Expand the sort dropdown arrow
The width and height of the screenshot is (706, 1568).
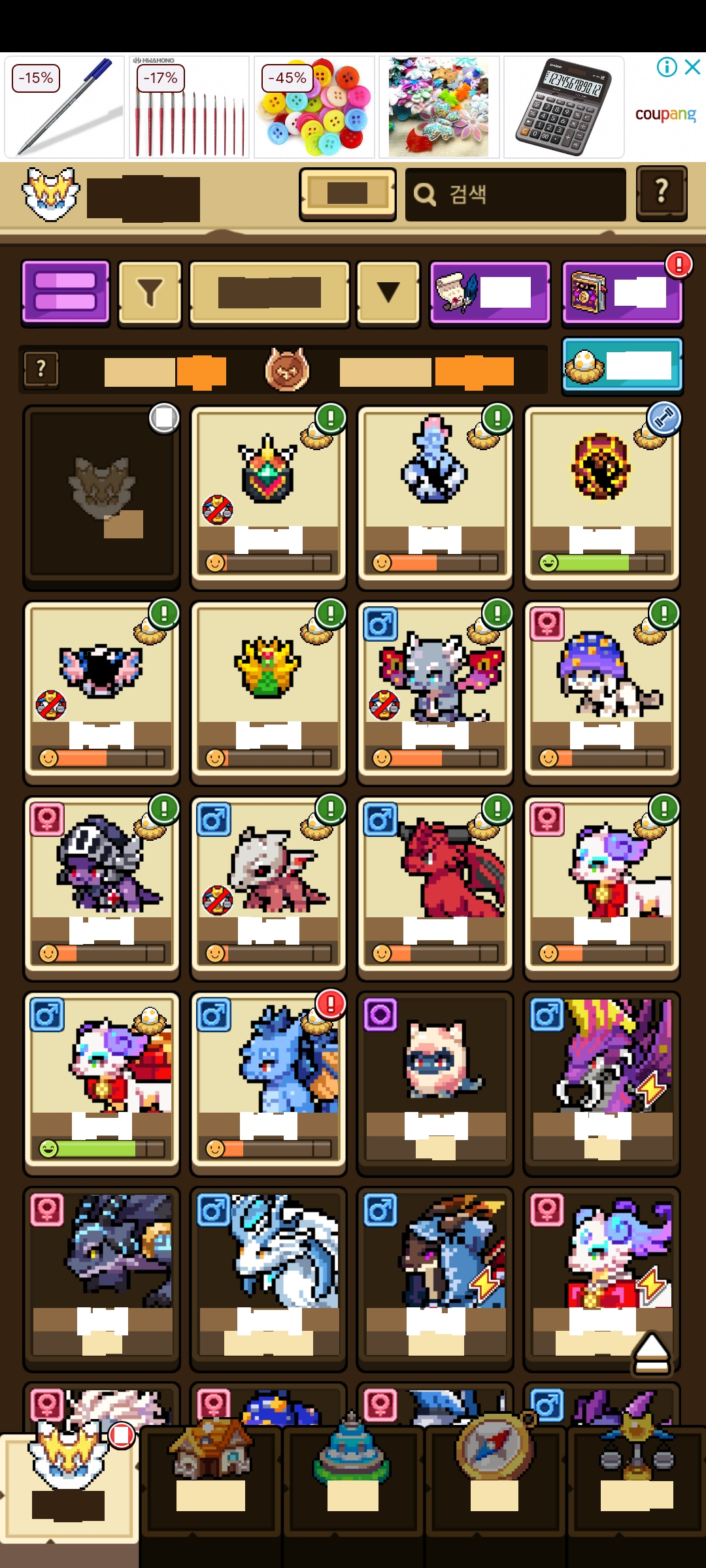pyautogui.click(x=388, y=292)
